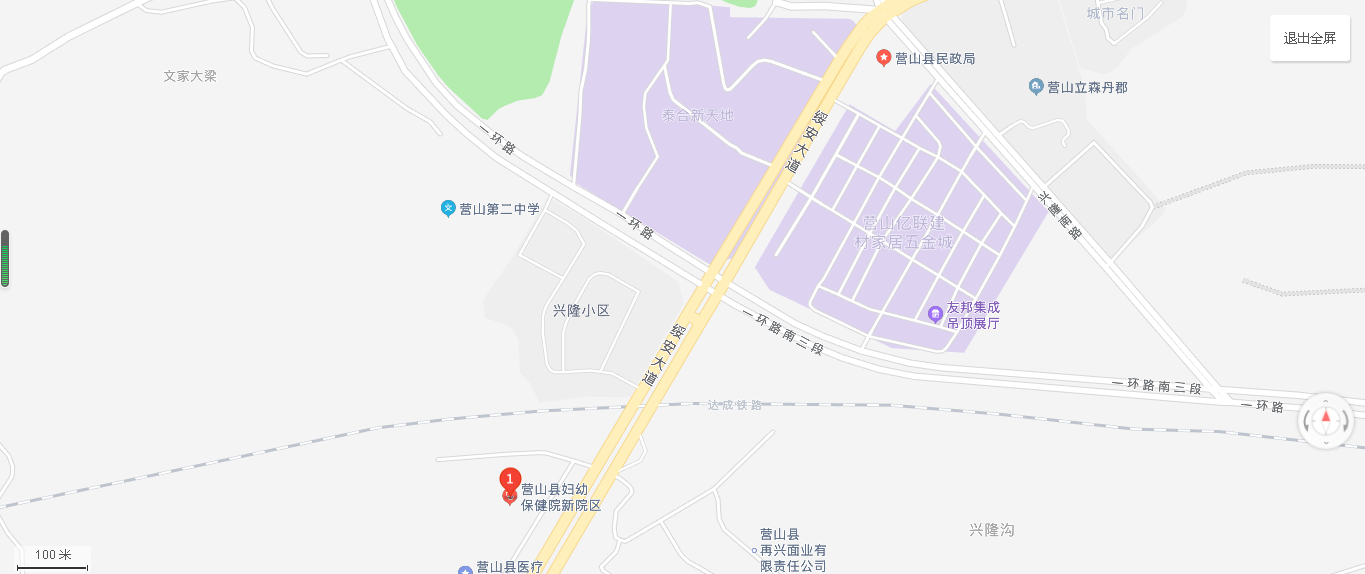Tap the compass rotation control
This screenshot has width=1365, height=574.
pos(1326,420)
